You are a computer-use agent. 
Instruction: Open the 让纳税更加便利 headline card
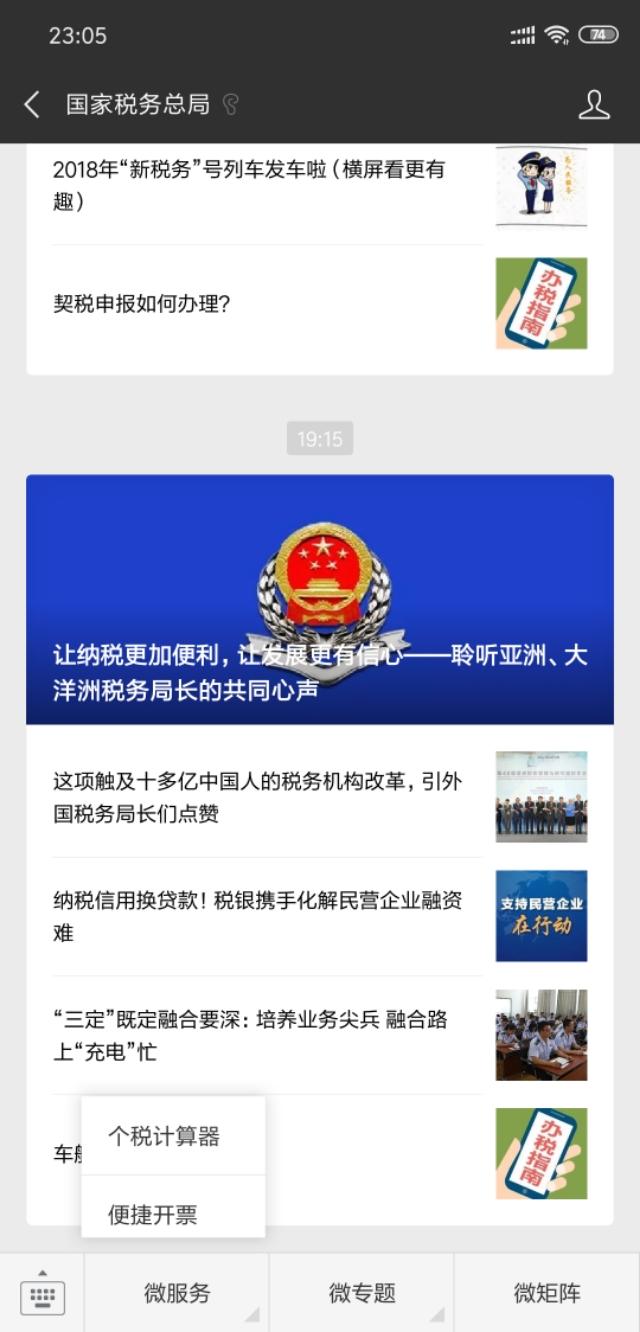320,599
